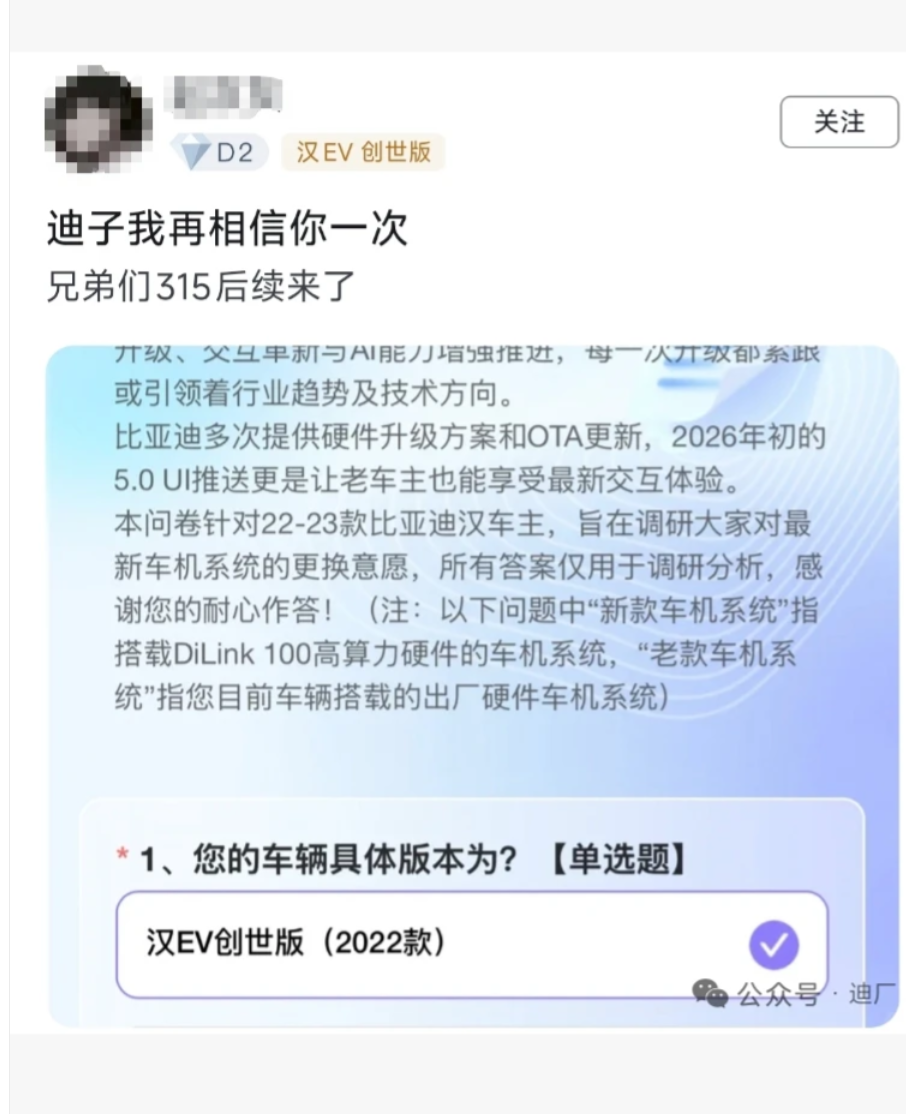Tap the 关注 button to follow the poster

tap(838, 123)
